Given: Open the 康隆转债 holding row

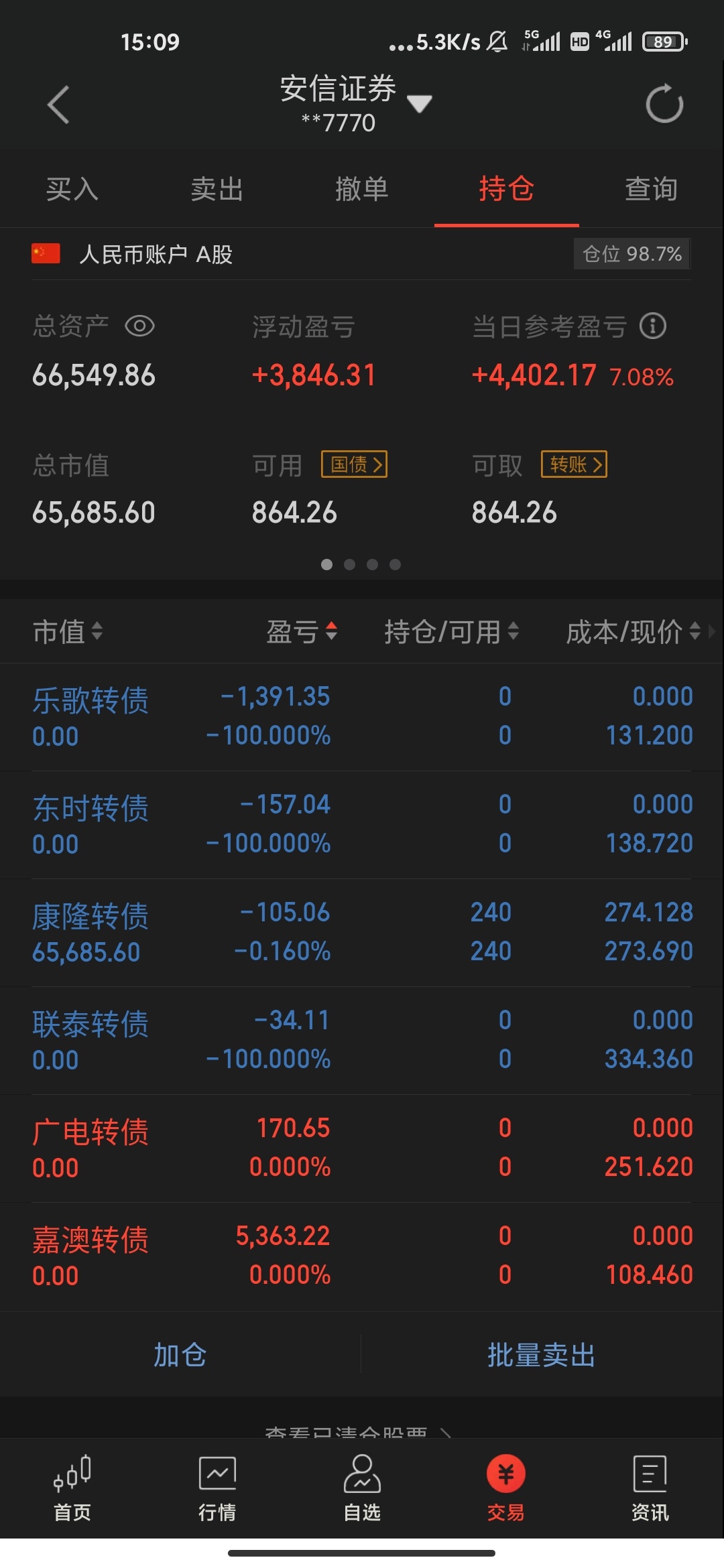Looking at the screenshot, I should click(x=362, y=932).
